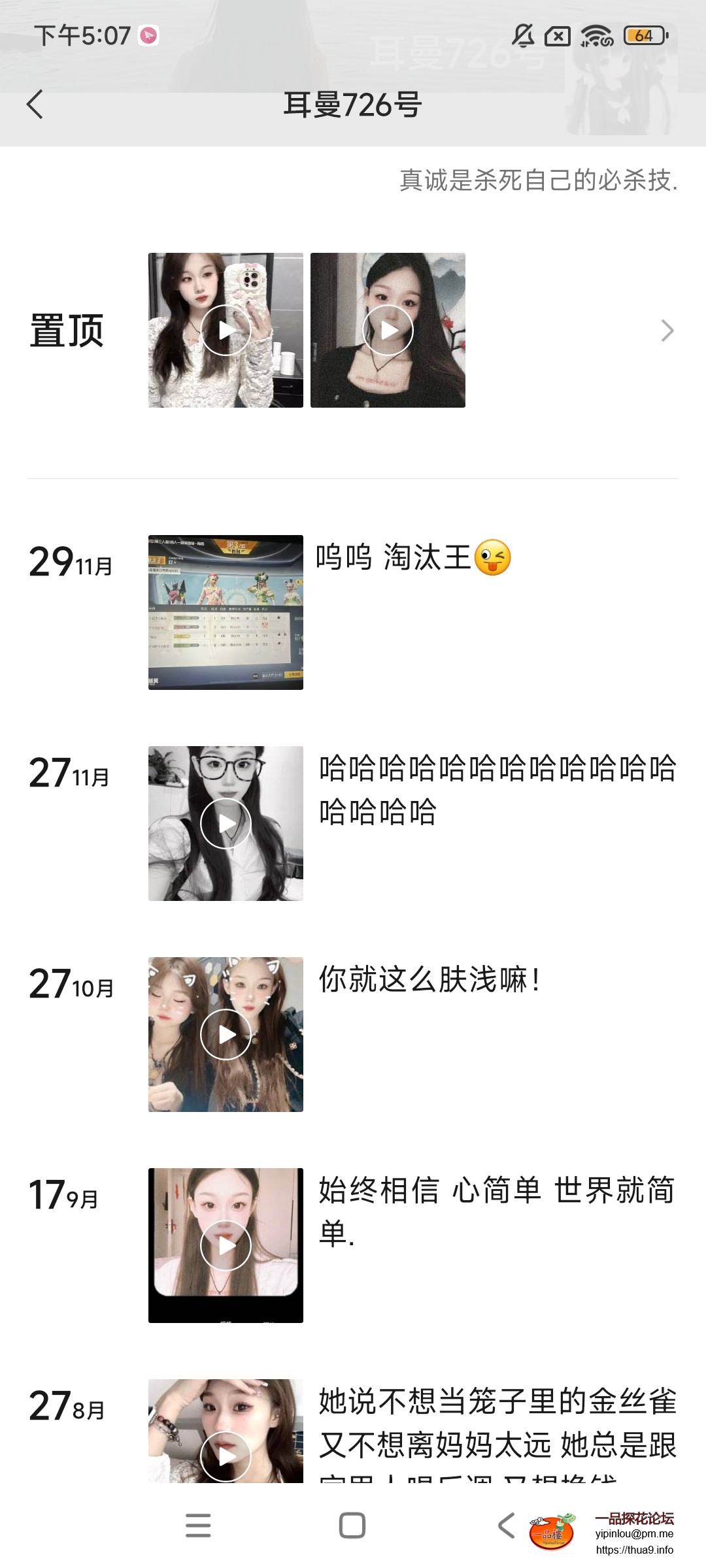Play the 27 10月 video 你就这么肤浅嘛

pos(226,1034)
